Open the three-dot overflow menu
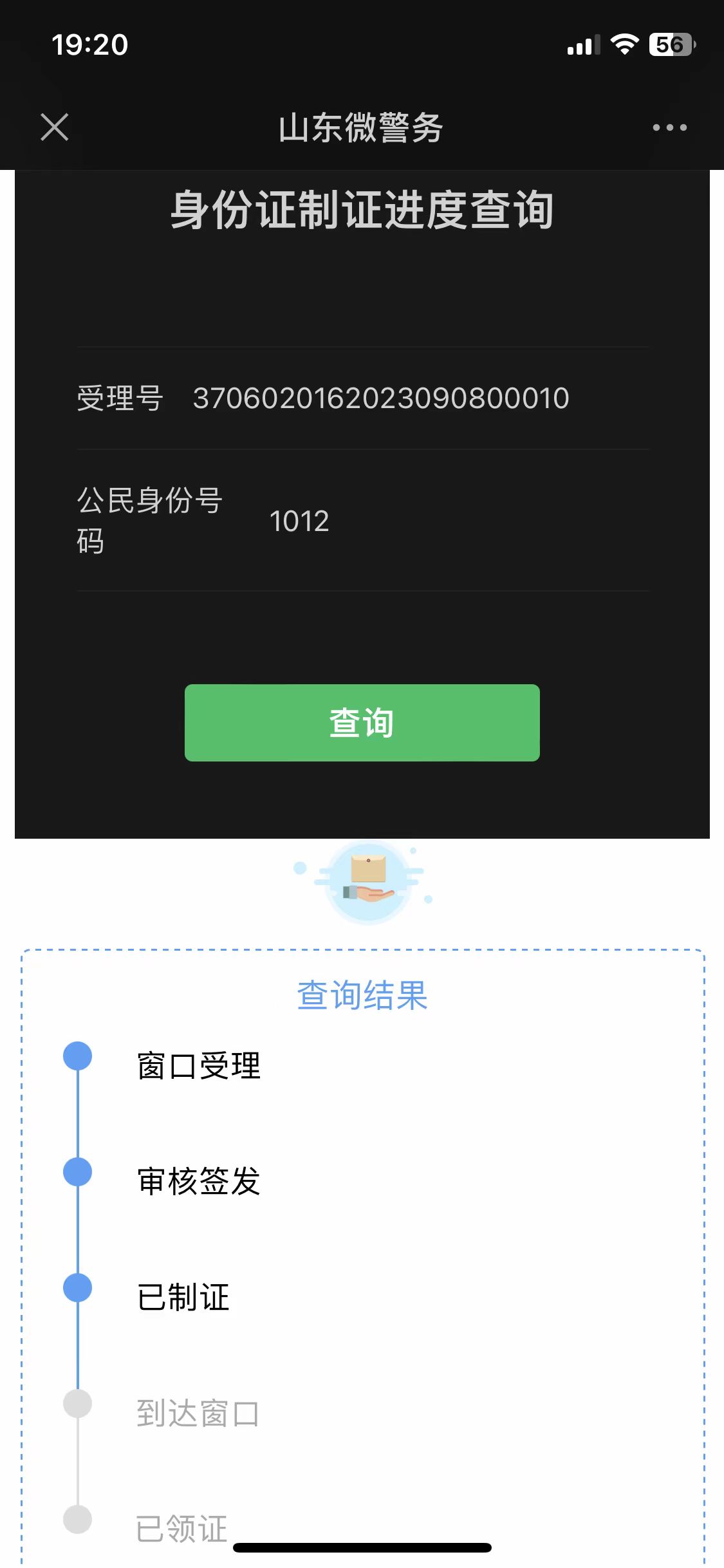The image size is (724, 1568). [669, 127]
